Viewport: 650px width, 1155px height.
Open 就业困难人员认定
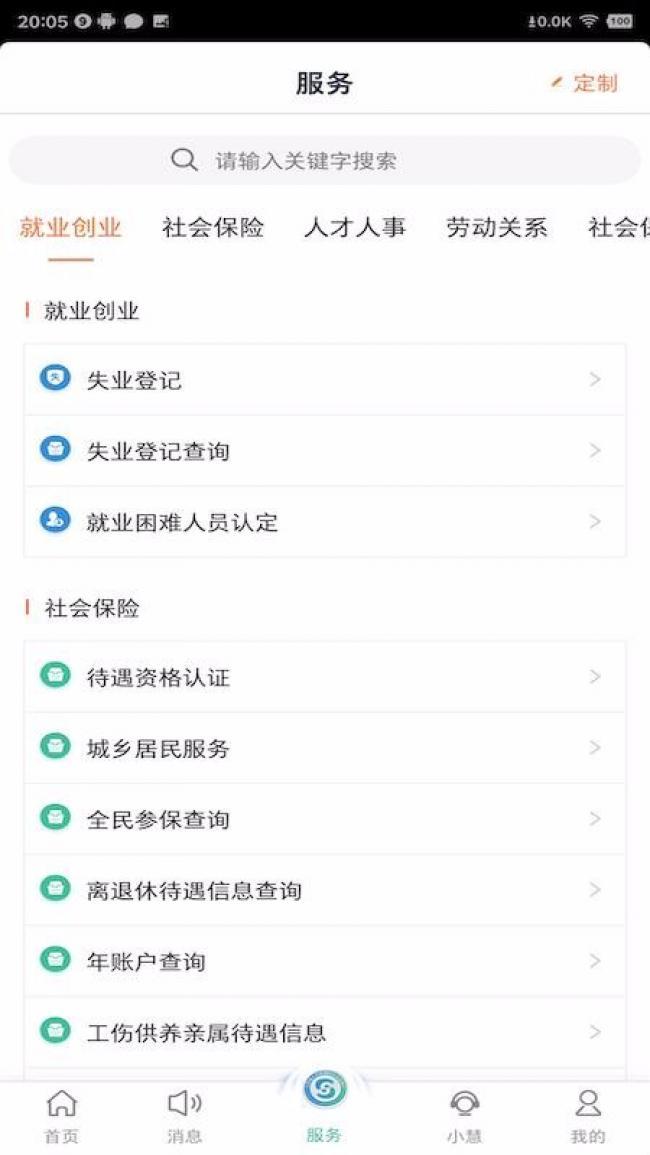click(x=325, y=522)
